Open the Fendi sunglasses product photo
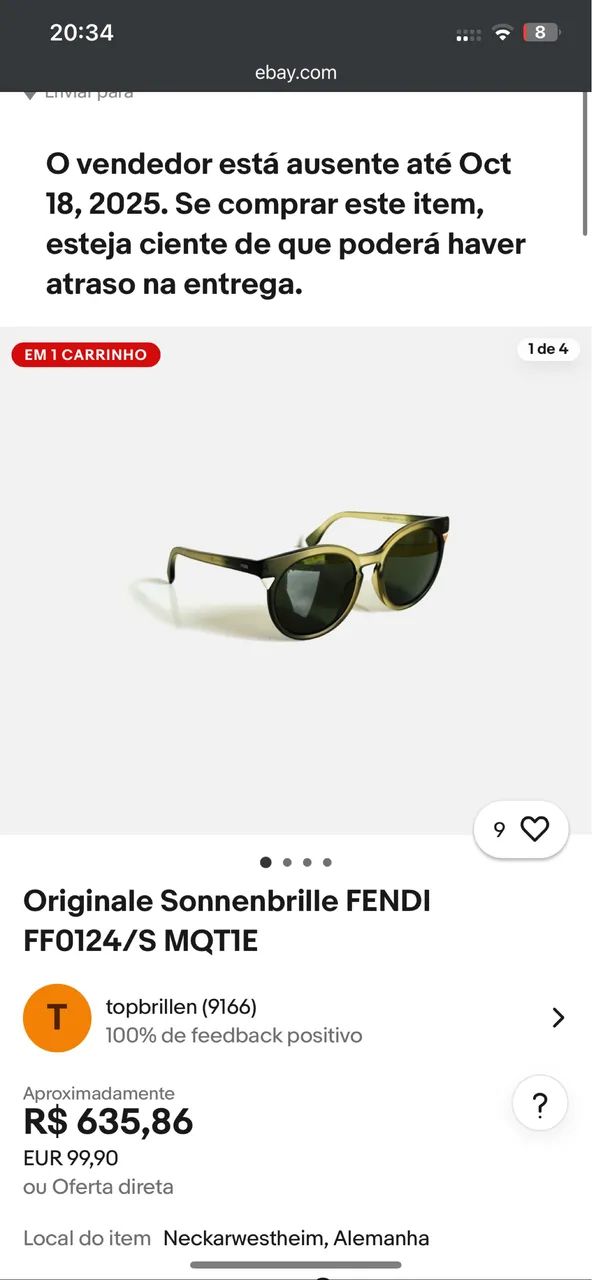Screen dimensions: 592x1280 click(296, 580)
